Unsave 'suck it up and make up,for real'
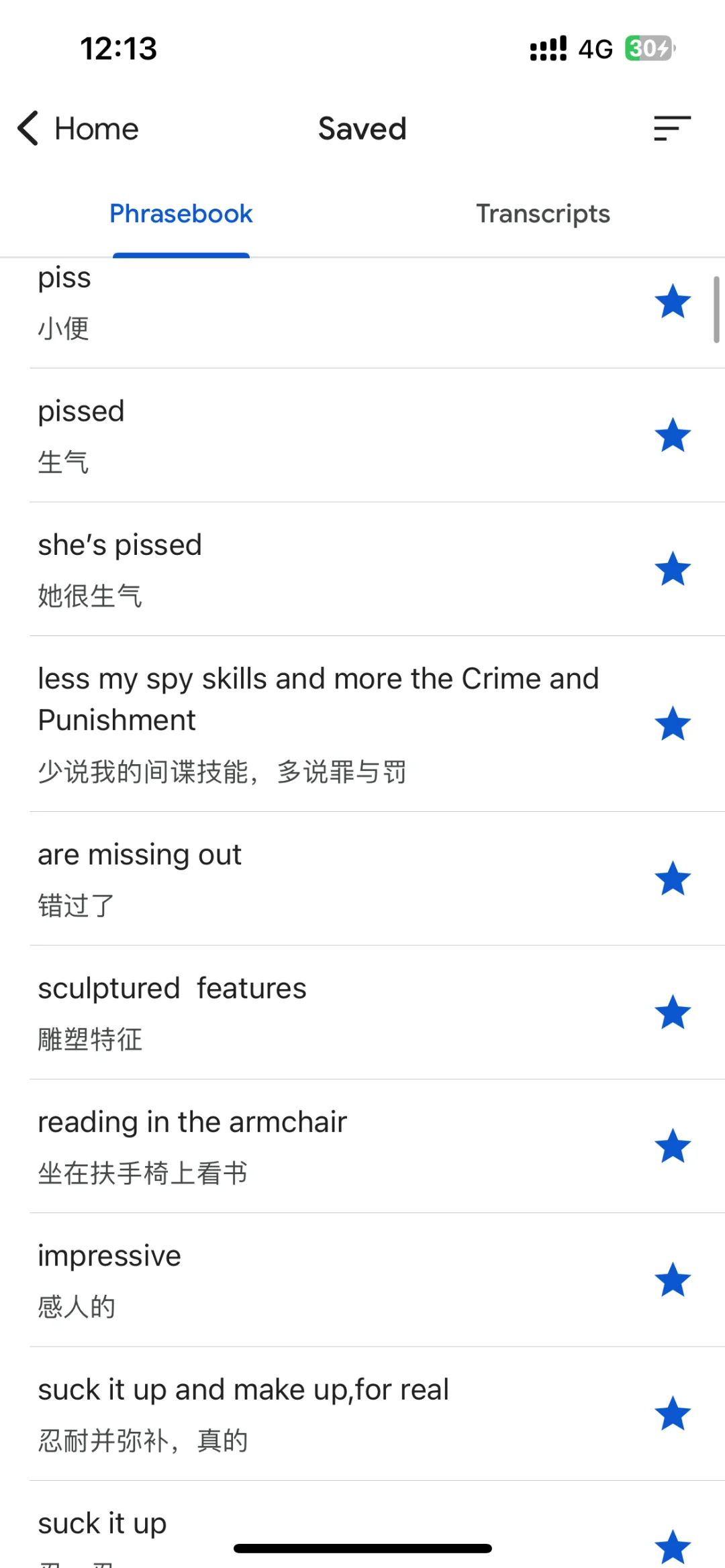725x1568 pixels. pyautogui.click(x=673, y=1414)
